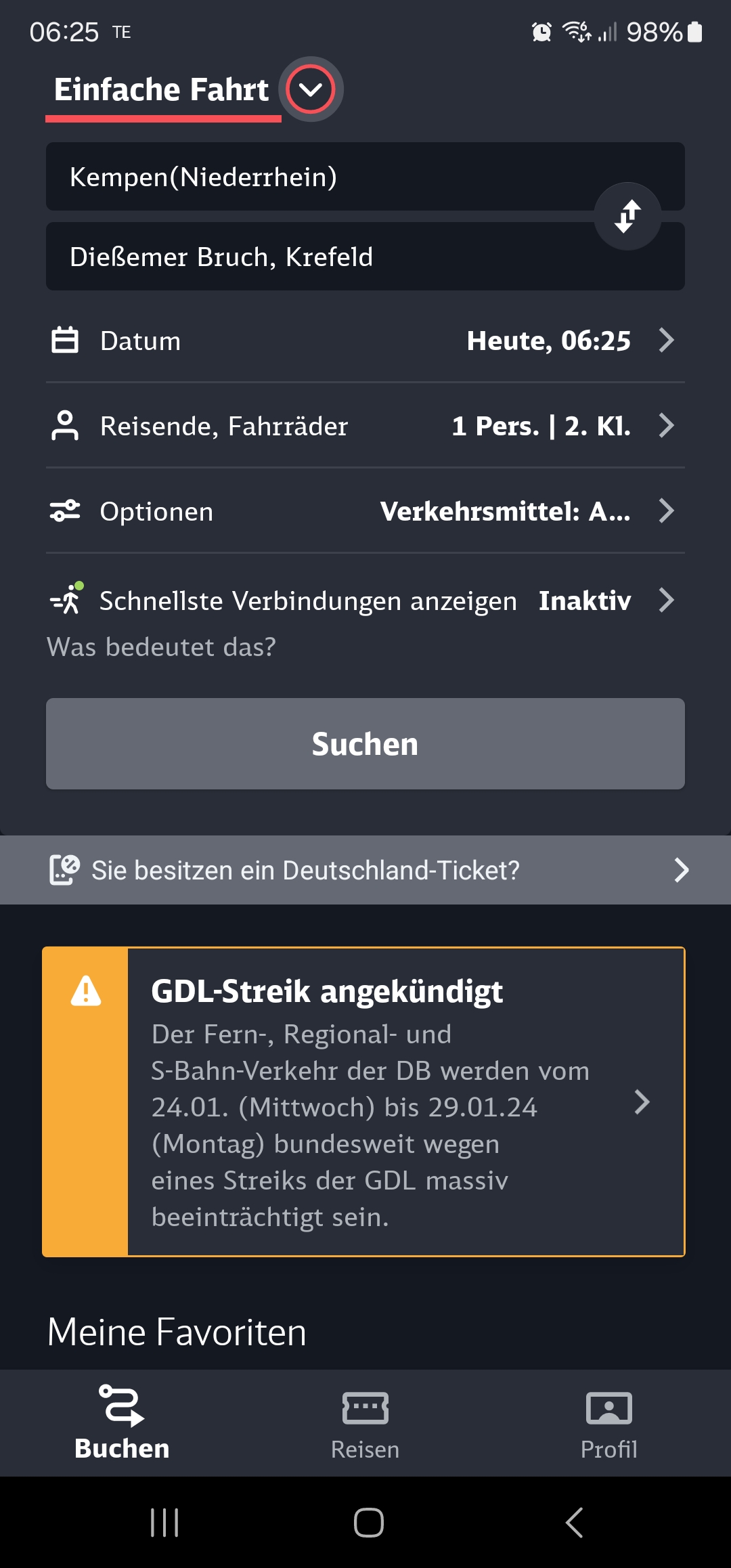Edit the Dießemer Bruch, Krefeld destination field
The height and width of the screenshot is (1568, 731).
point(365,257)
